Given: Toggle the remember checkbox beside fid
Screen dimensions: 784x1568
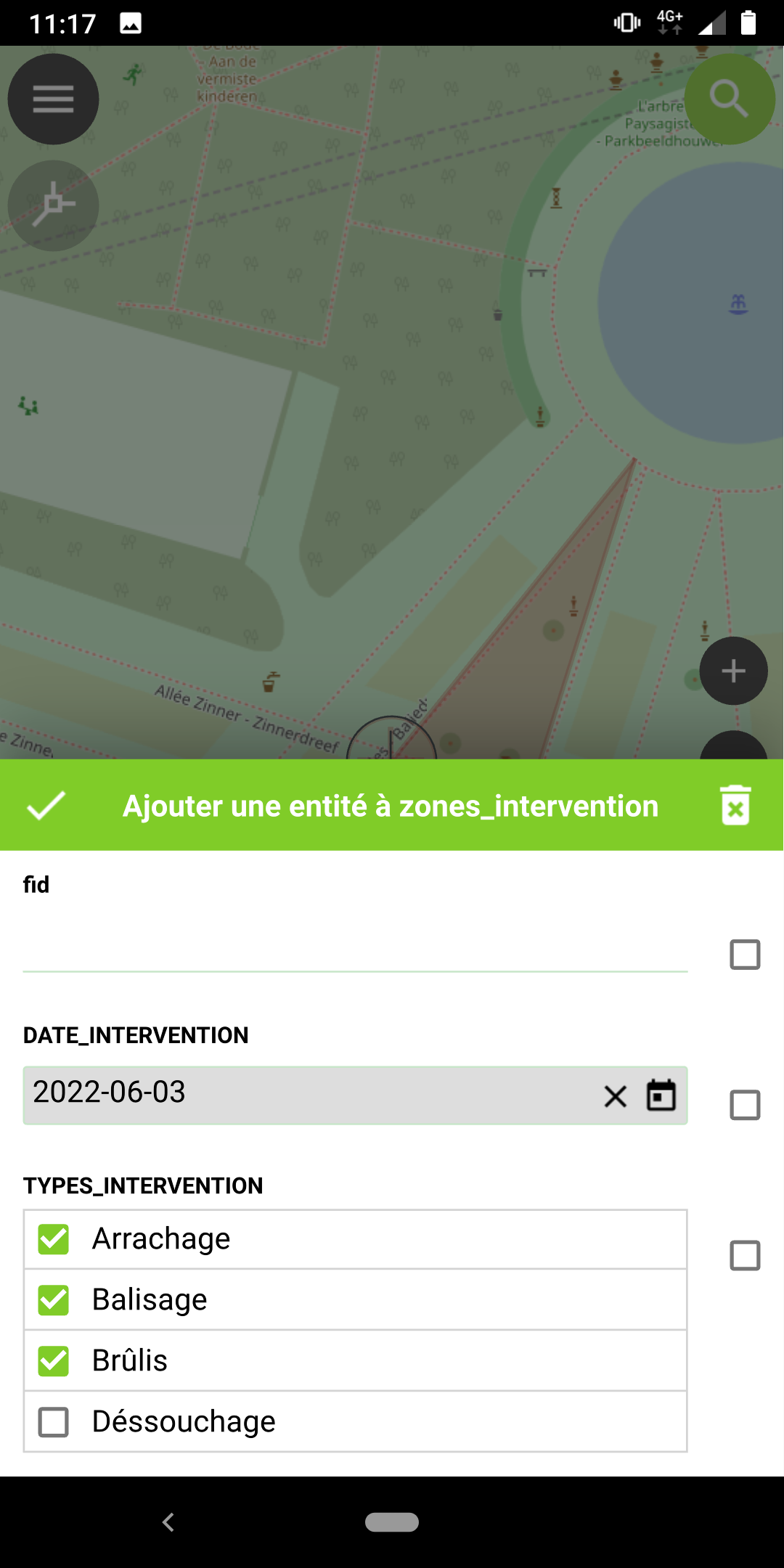Looking at the screenshot, I should pyautogui.click(x=745, y=955).
